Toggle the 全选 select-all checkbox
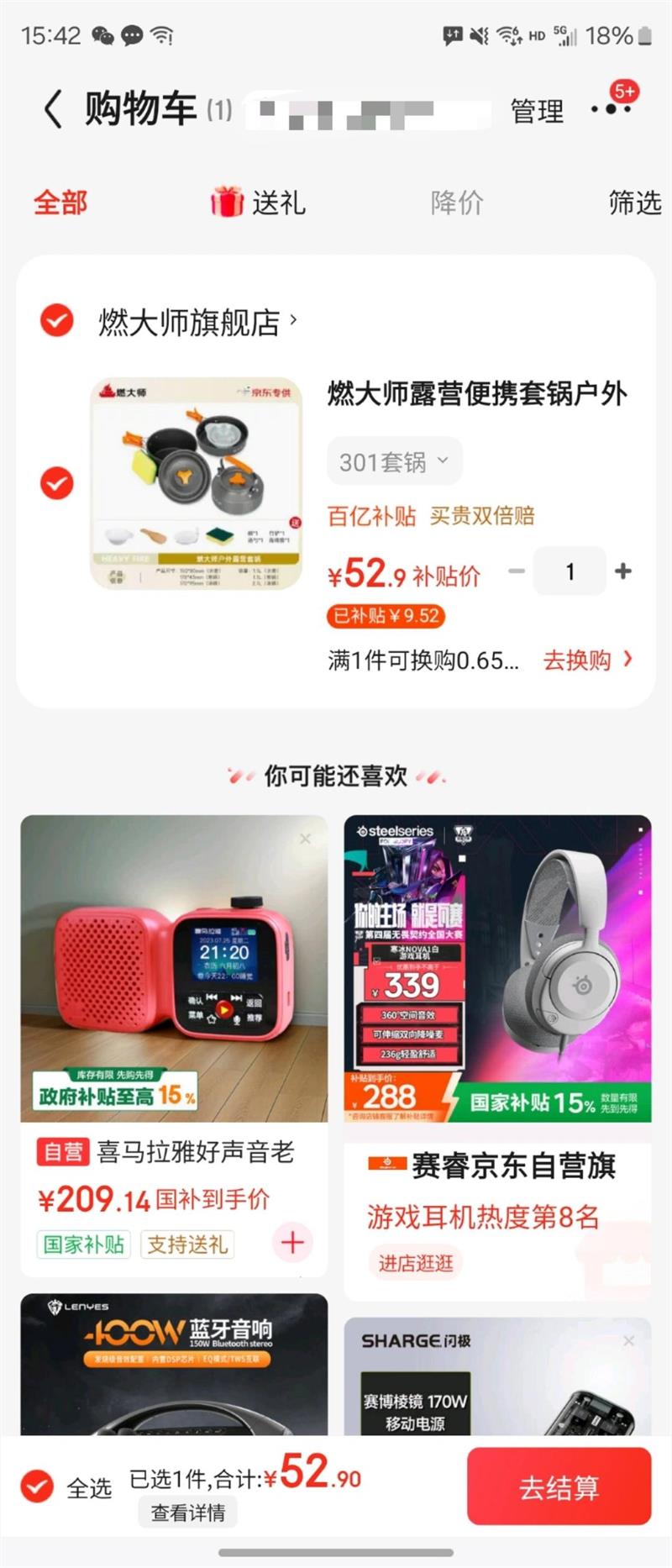The height and width of the screenshot is (1568, 672). click(x=37, y=1486)
